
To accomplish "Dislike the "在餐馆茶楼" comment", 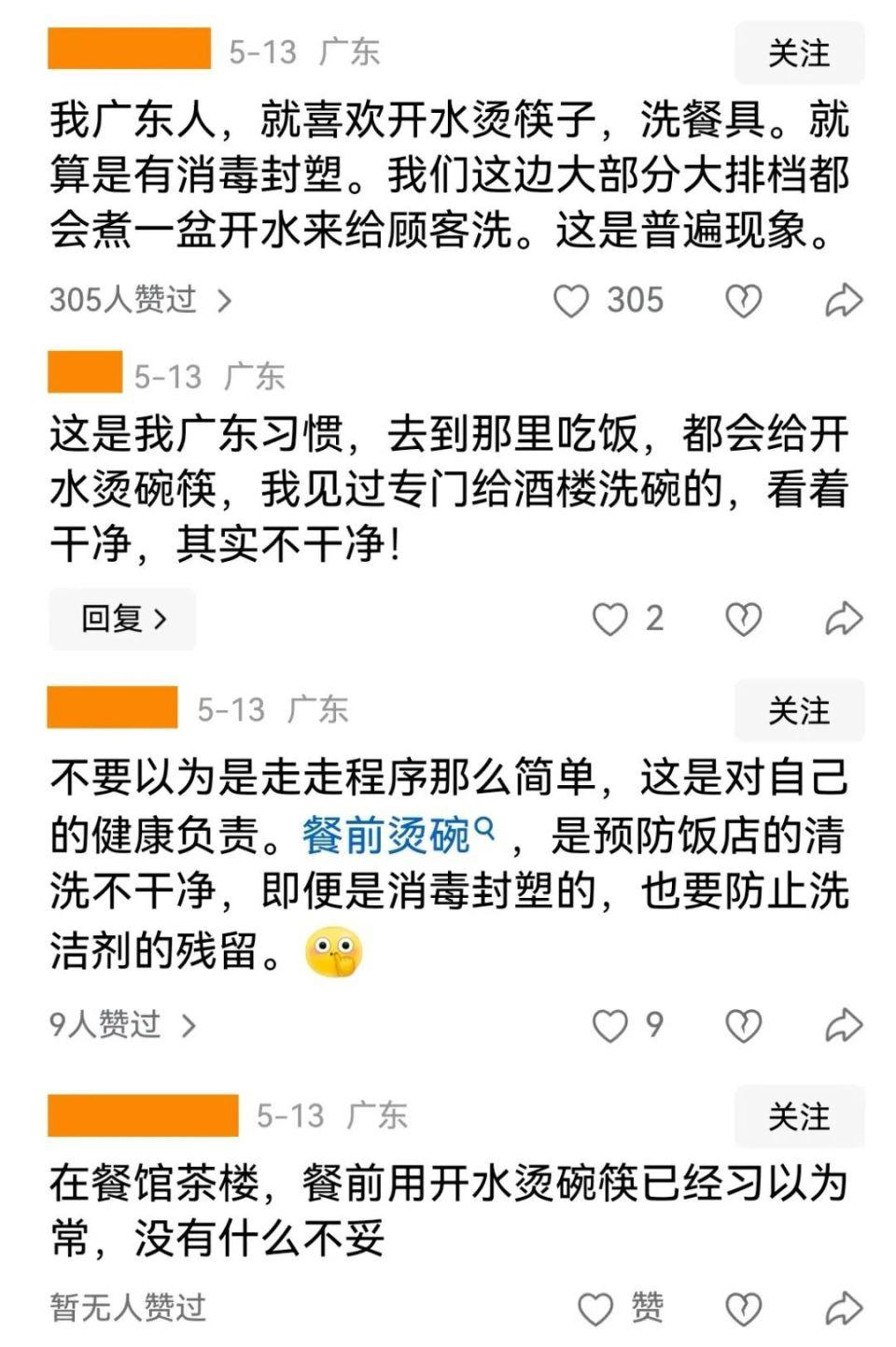I will click(744, 1310).
